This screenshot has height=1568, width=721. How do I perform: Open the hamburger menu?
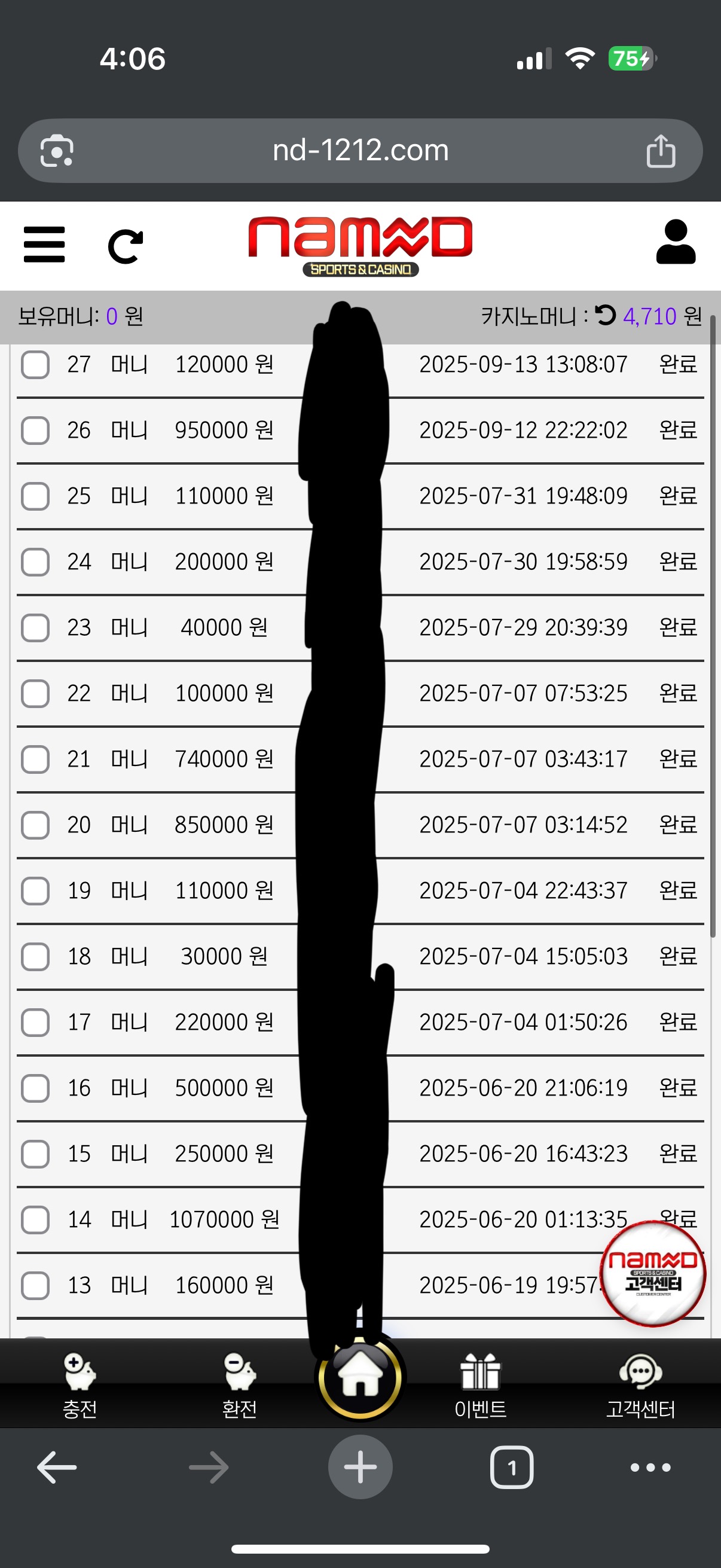pos(44,244)
